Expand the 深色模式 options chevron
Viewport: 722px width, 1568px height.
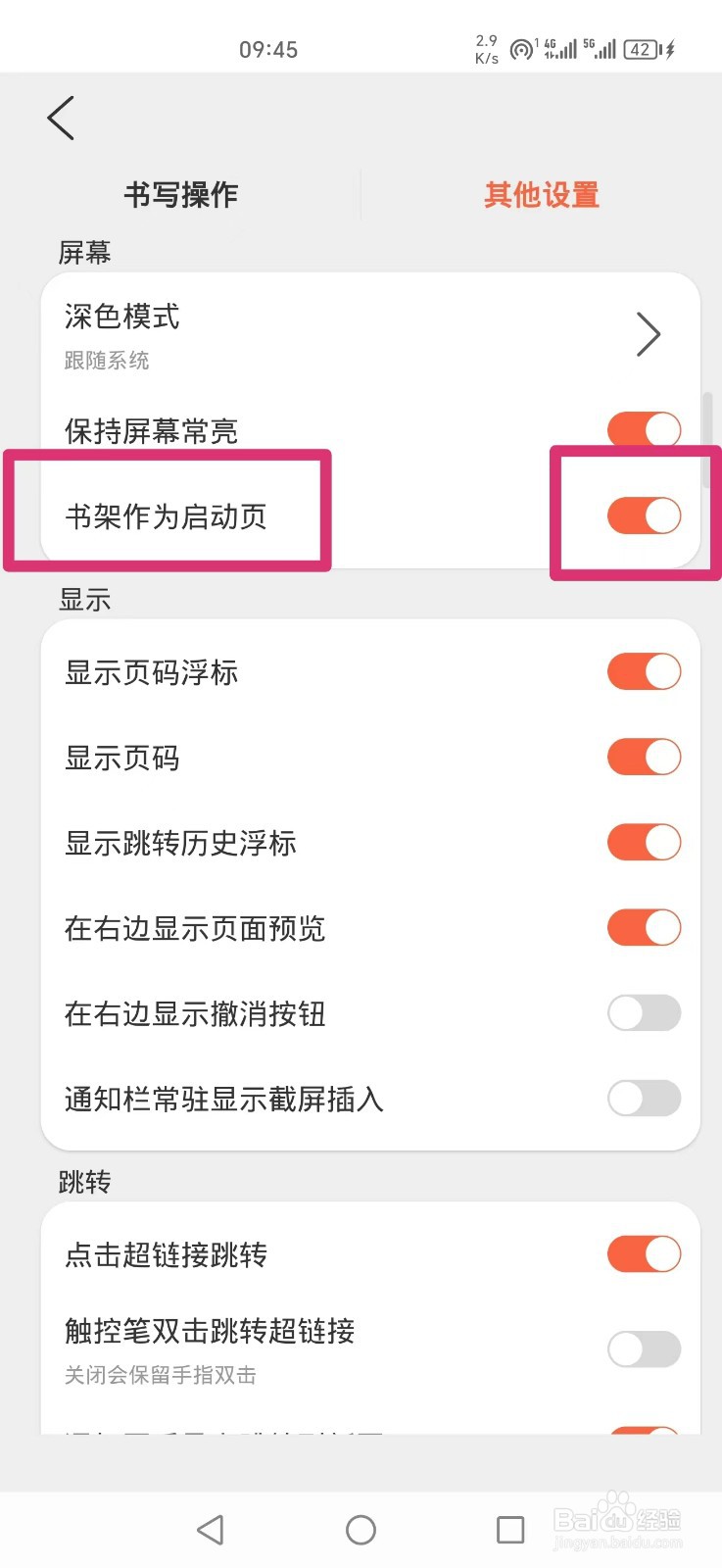(649, 334)
